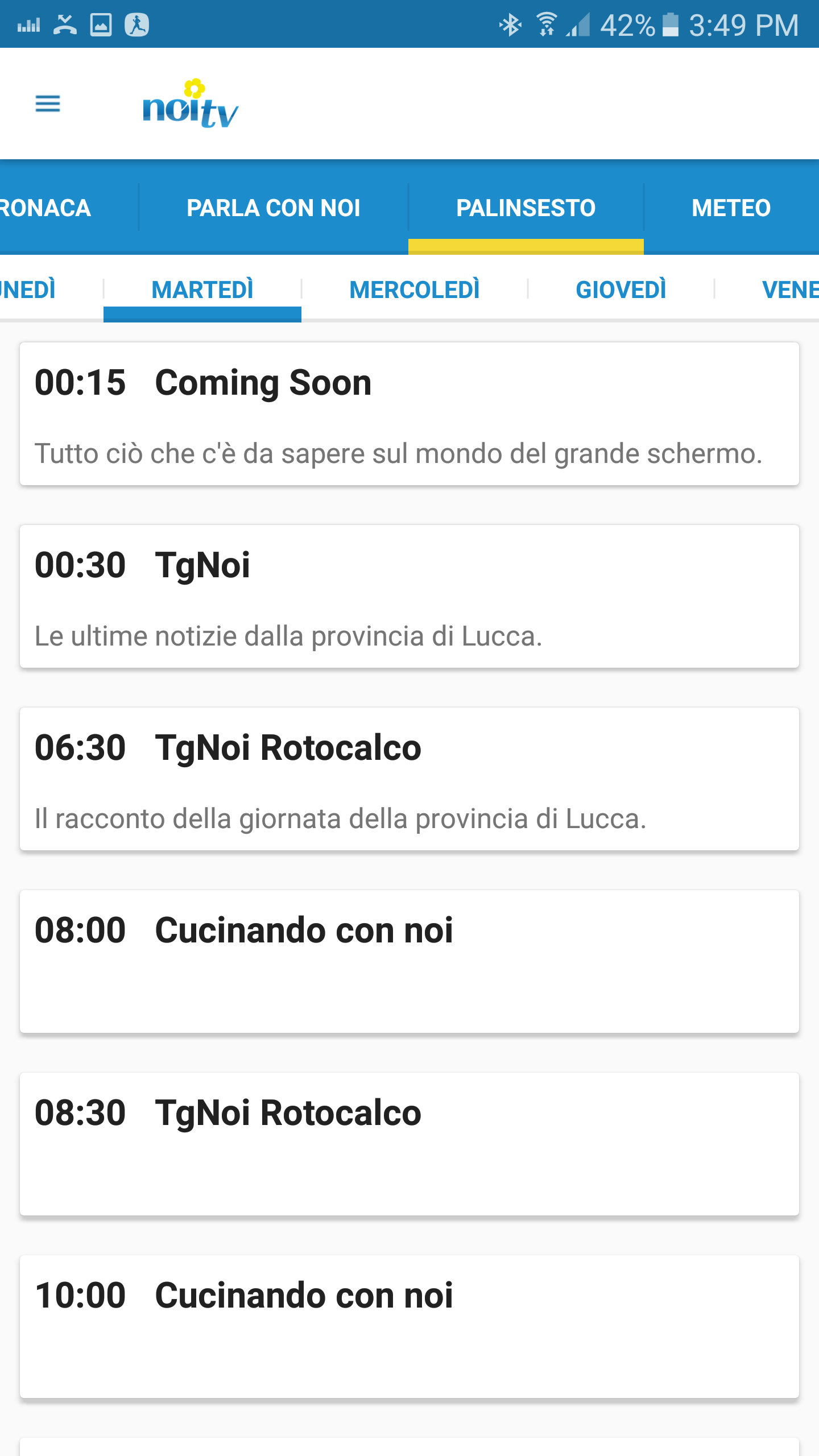Switch to the Parla con noi tab
819x1456 pixels.
click(273, 208)
